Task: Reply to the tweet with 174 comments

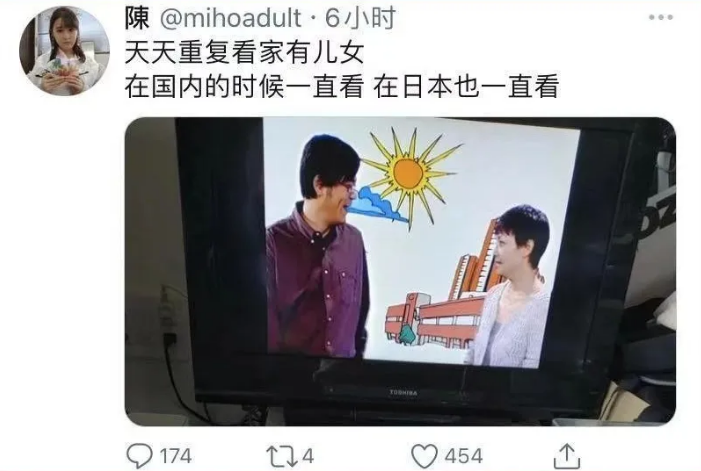Action: 139,456
